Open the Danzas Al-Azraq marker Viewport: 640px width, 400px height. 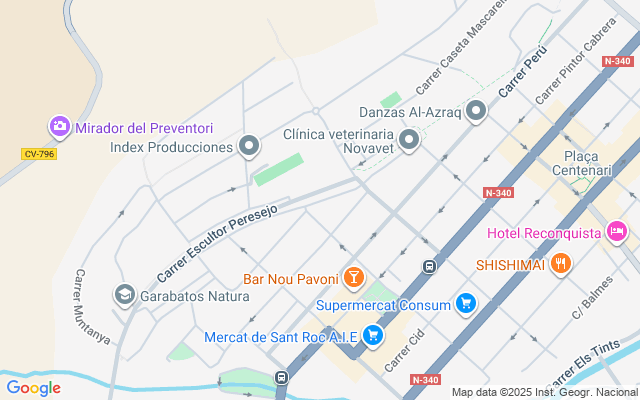(x=476, y=111)
